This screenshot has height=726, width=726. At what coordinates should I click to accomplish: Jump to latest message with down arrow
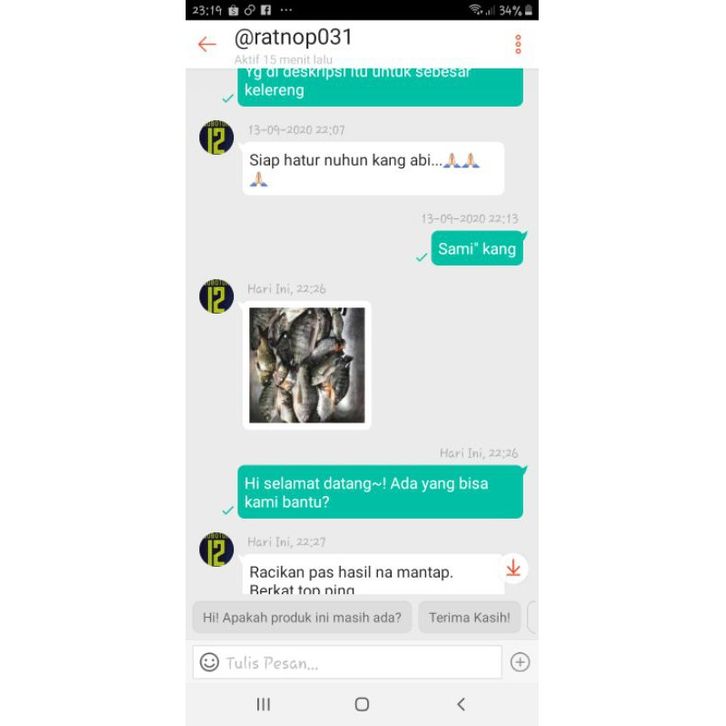click(x=513, y=568)
